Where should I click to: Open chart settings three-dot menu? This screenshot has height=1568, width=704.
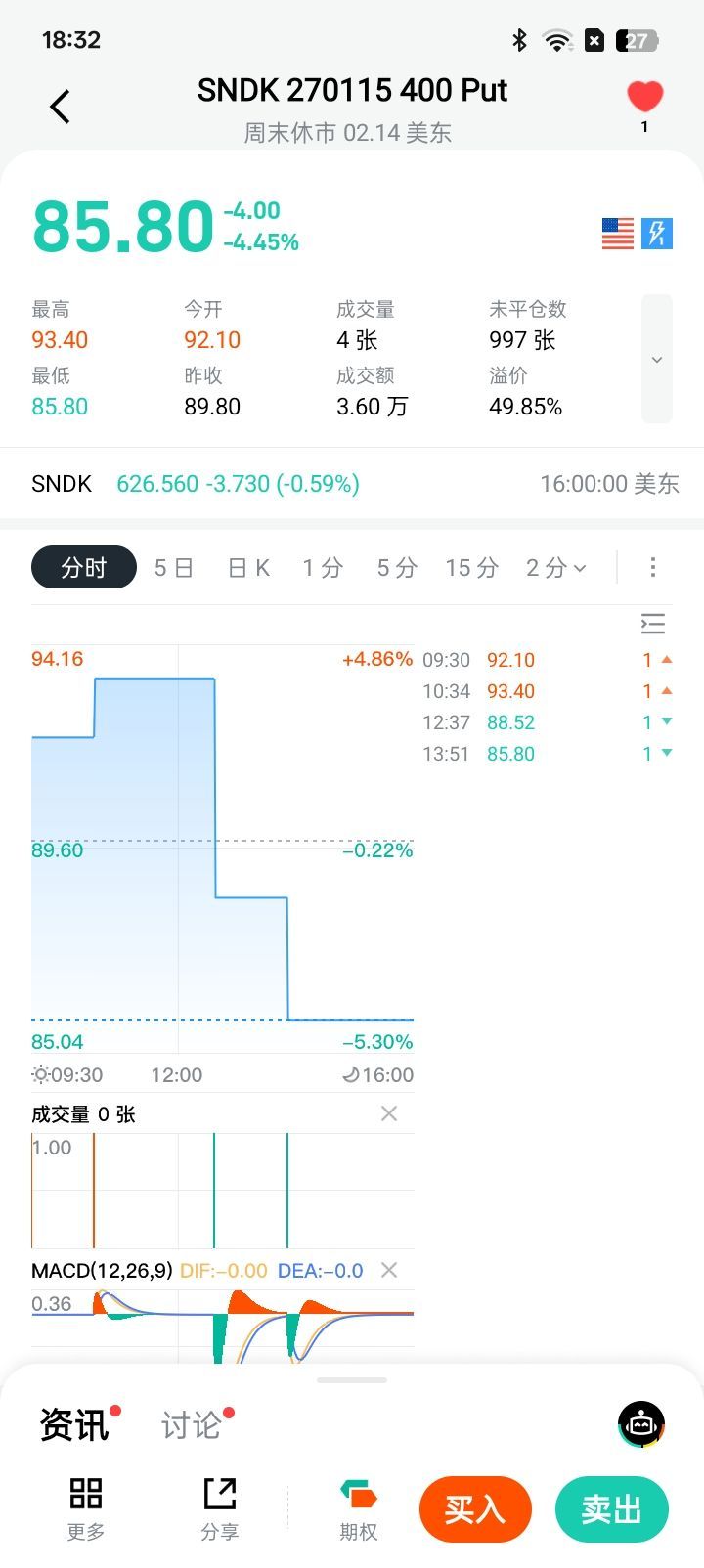point(653,567)
